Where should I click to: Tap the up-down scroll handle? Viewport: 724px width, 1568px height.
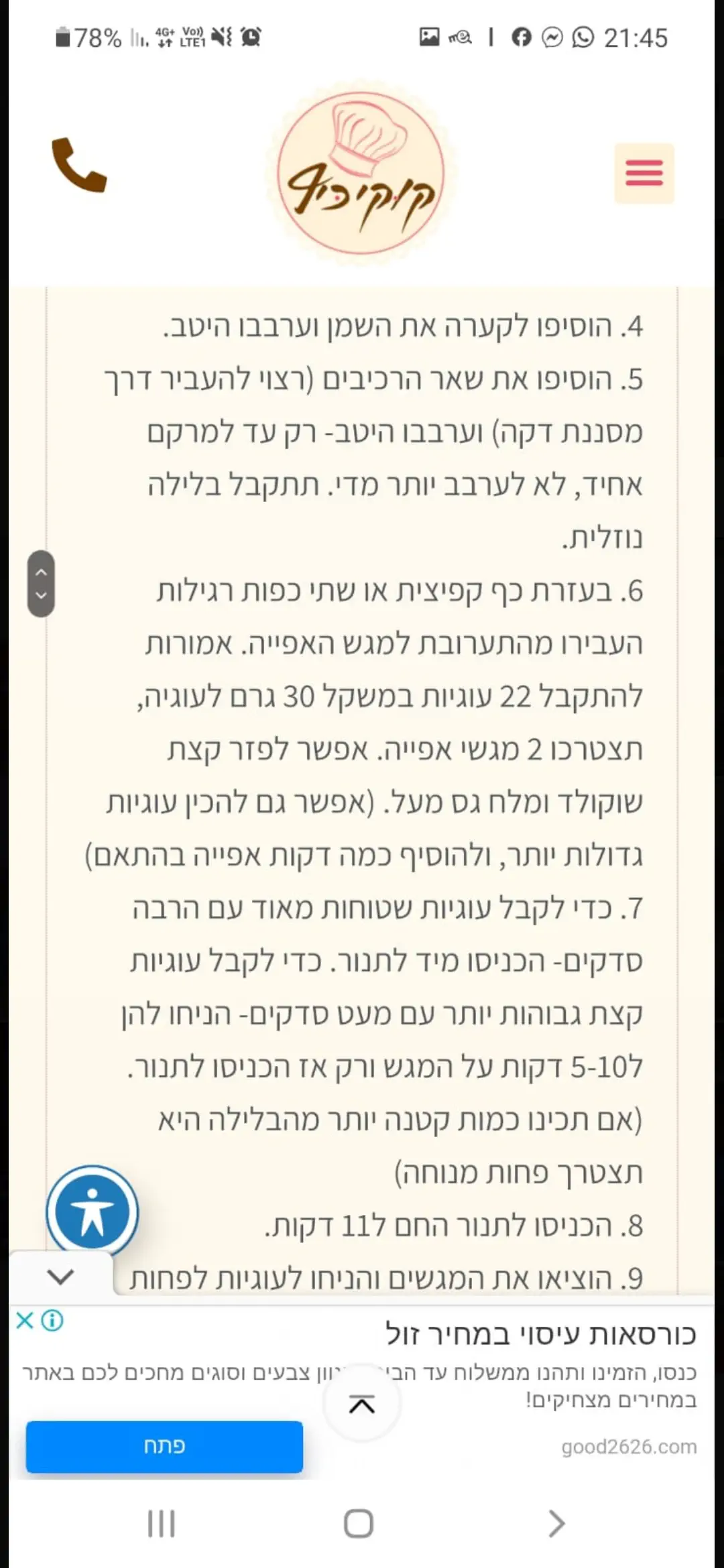pyautogui.click(x=41, y=584)
